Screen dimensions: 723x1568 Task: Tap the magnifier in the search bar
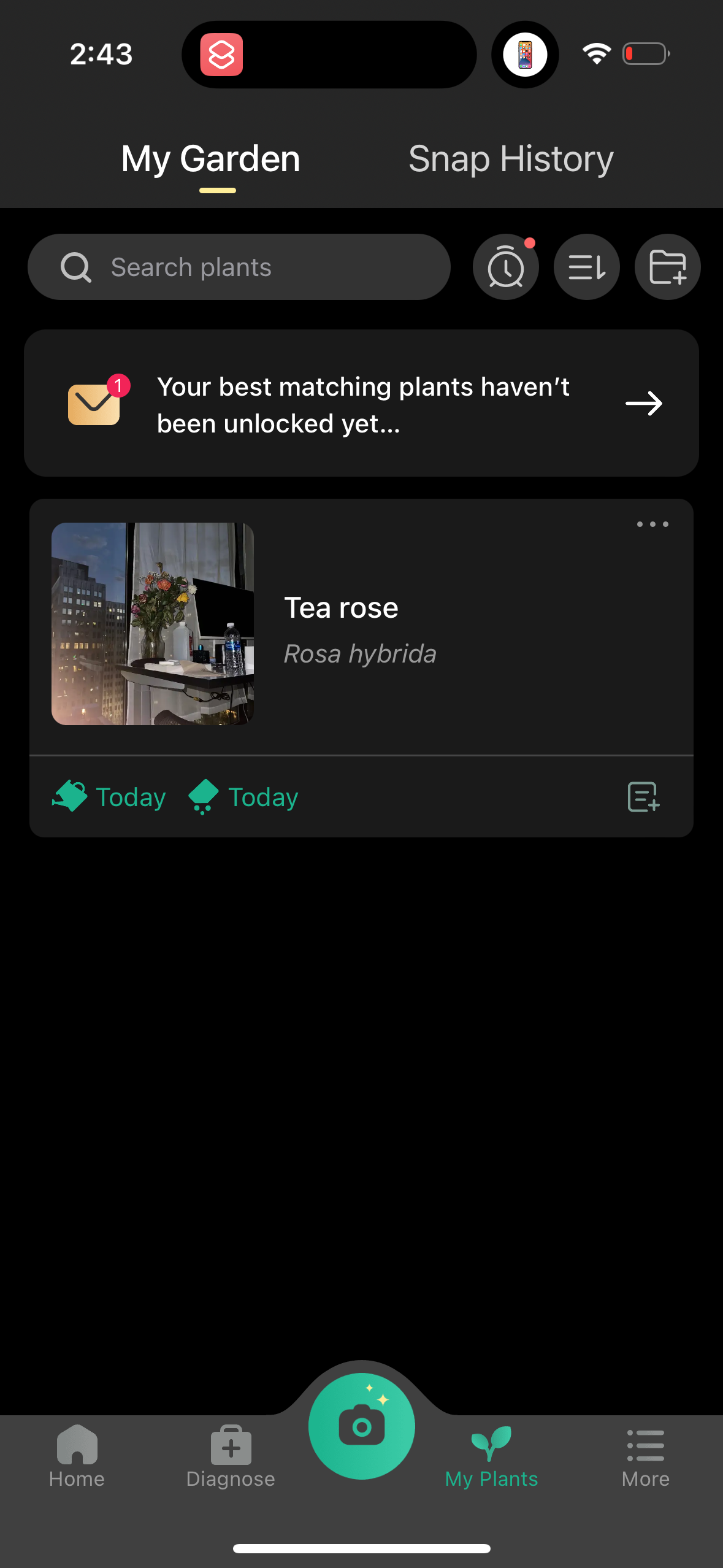75,266
